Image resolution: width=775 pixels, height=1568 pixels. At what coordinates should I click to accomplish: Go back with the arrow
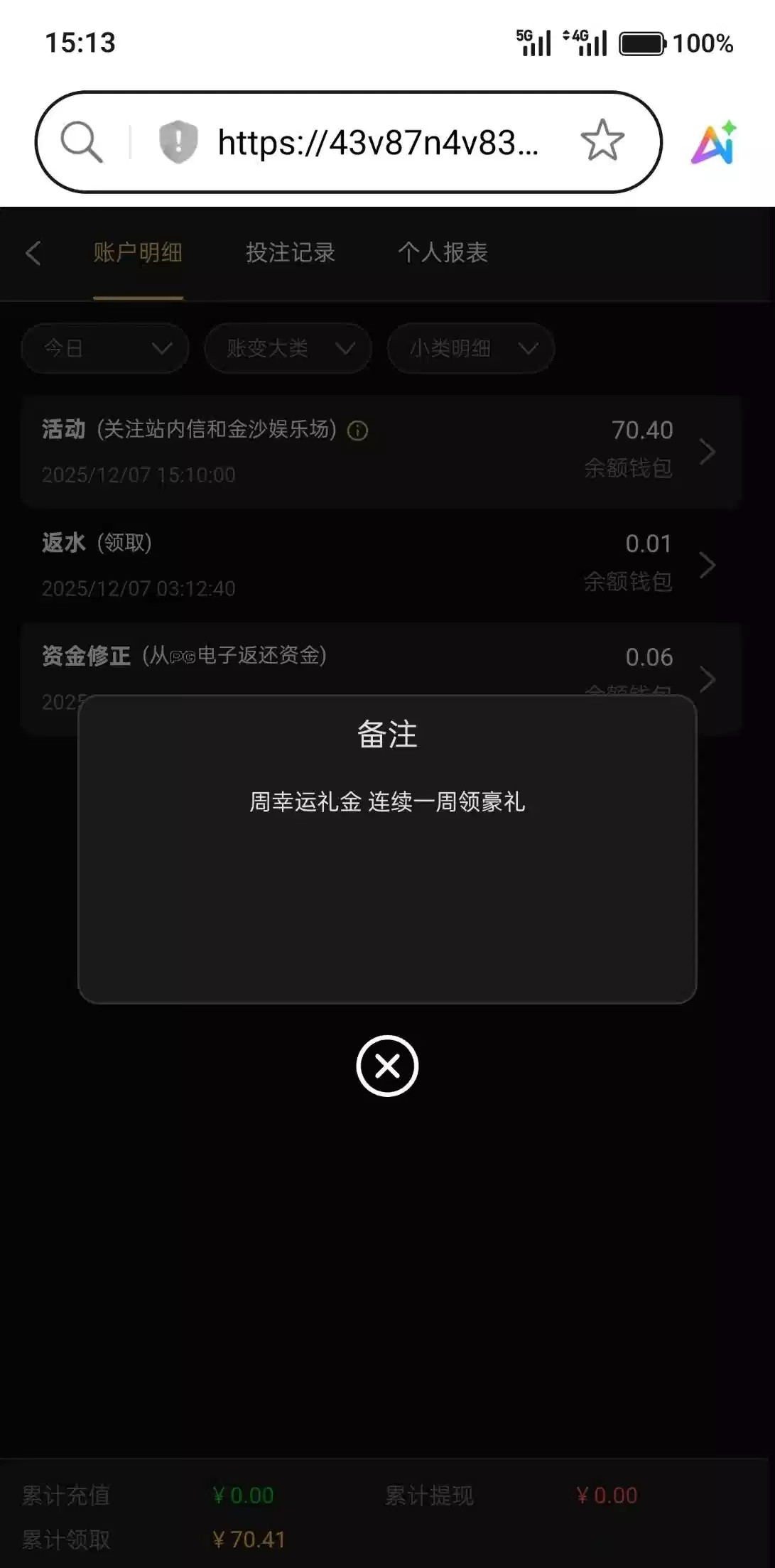pyautogui.click(x=33, y=253)
